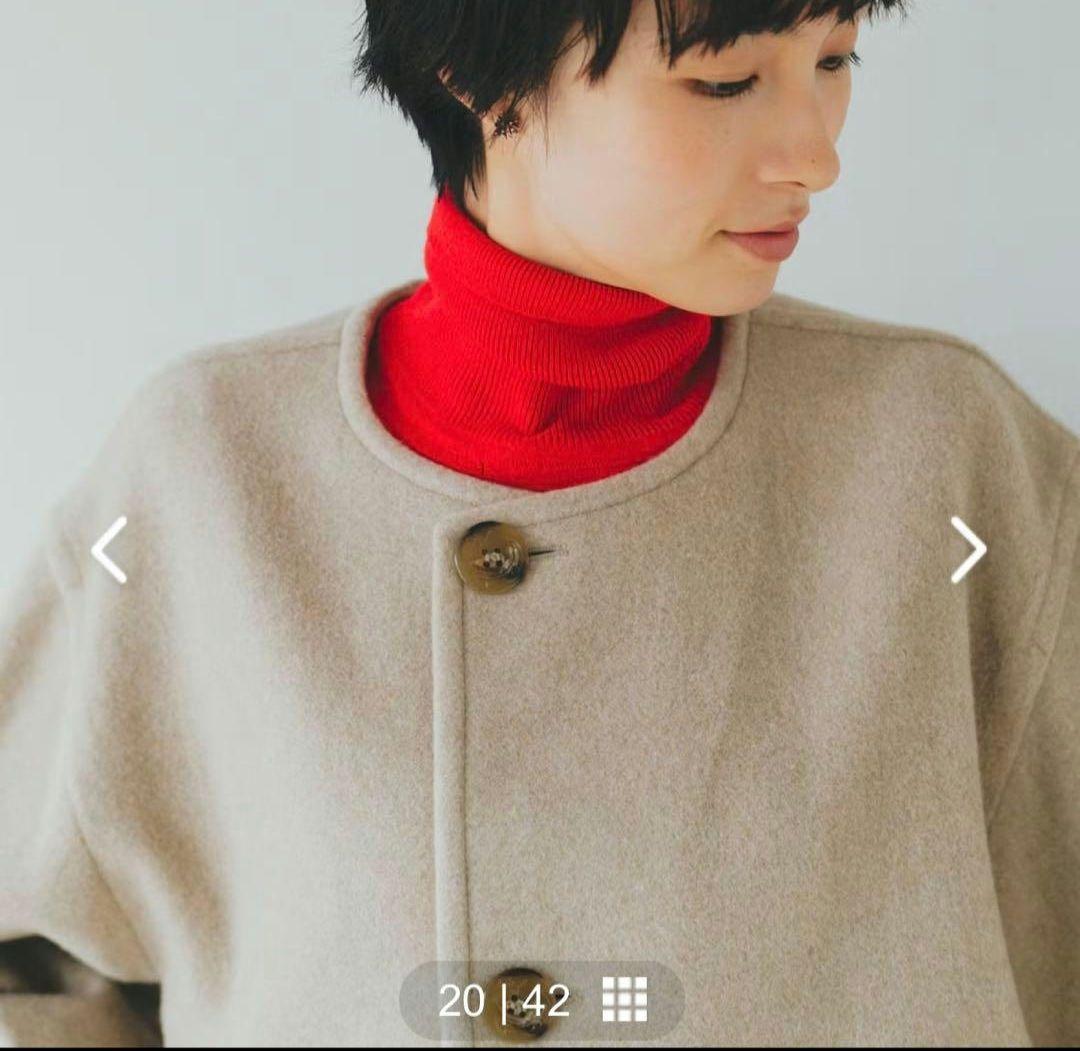The height and width of the screenshot is (1051, 1080).
Task: Open the image grid view
Action: tap(625, 999)
